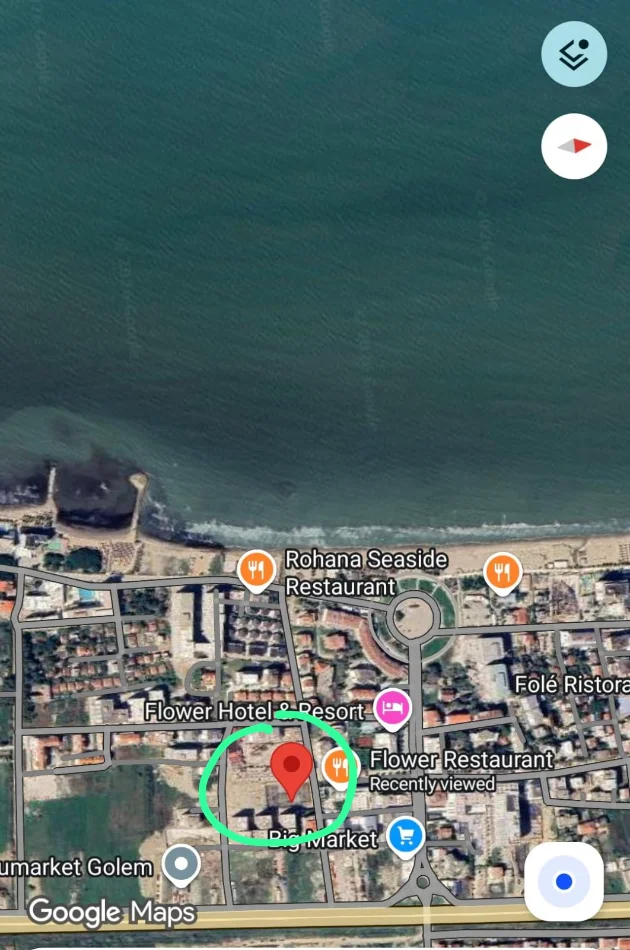Open Rohana Seaside Restaurant marker
630x950 pixels.
(257, 571)
